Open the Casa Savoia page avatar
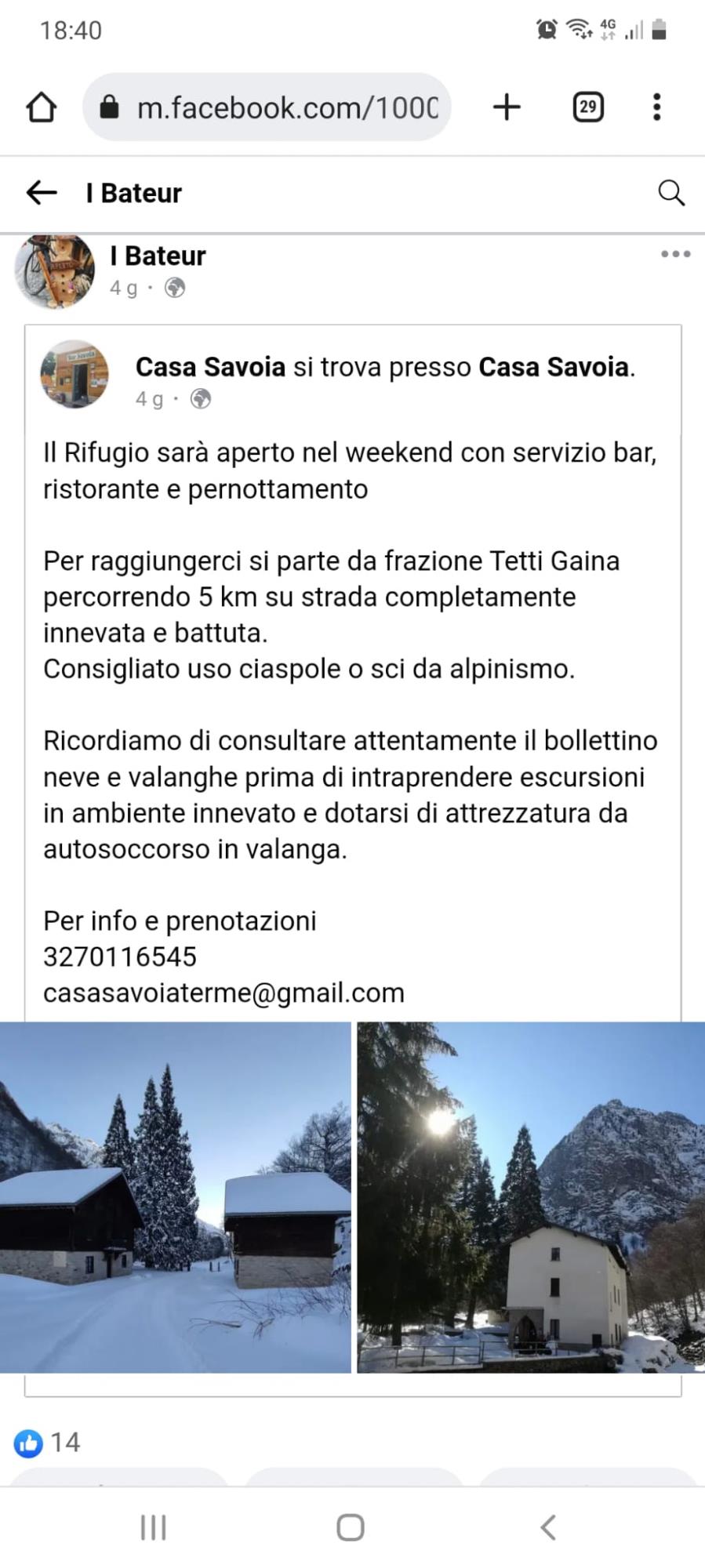The width and height of the screenshot is (705, 1568). (74, 374)
